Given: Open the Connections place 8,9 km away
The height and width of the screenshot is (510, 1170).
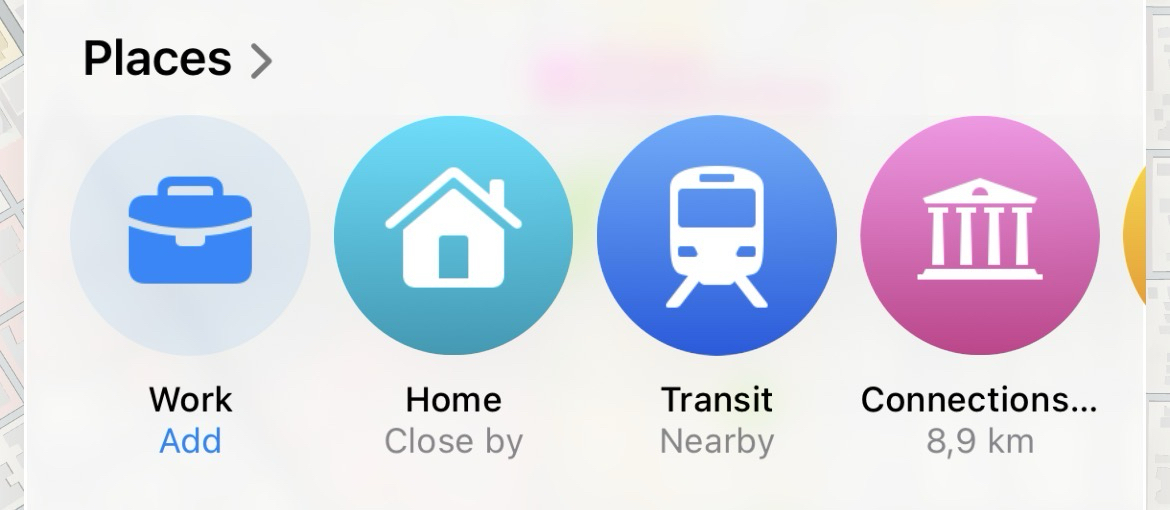Looking at the screenshot, I should click(979, 236).
